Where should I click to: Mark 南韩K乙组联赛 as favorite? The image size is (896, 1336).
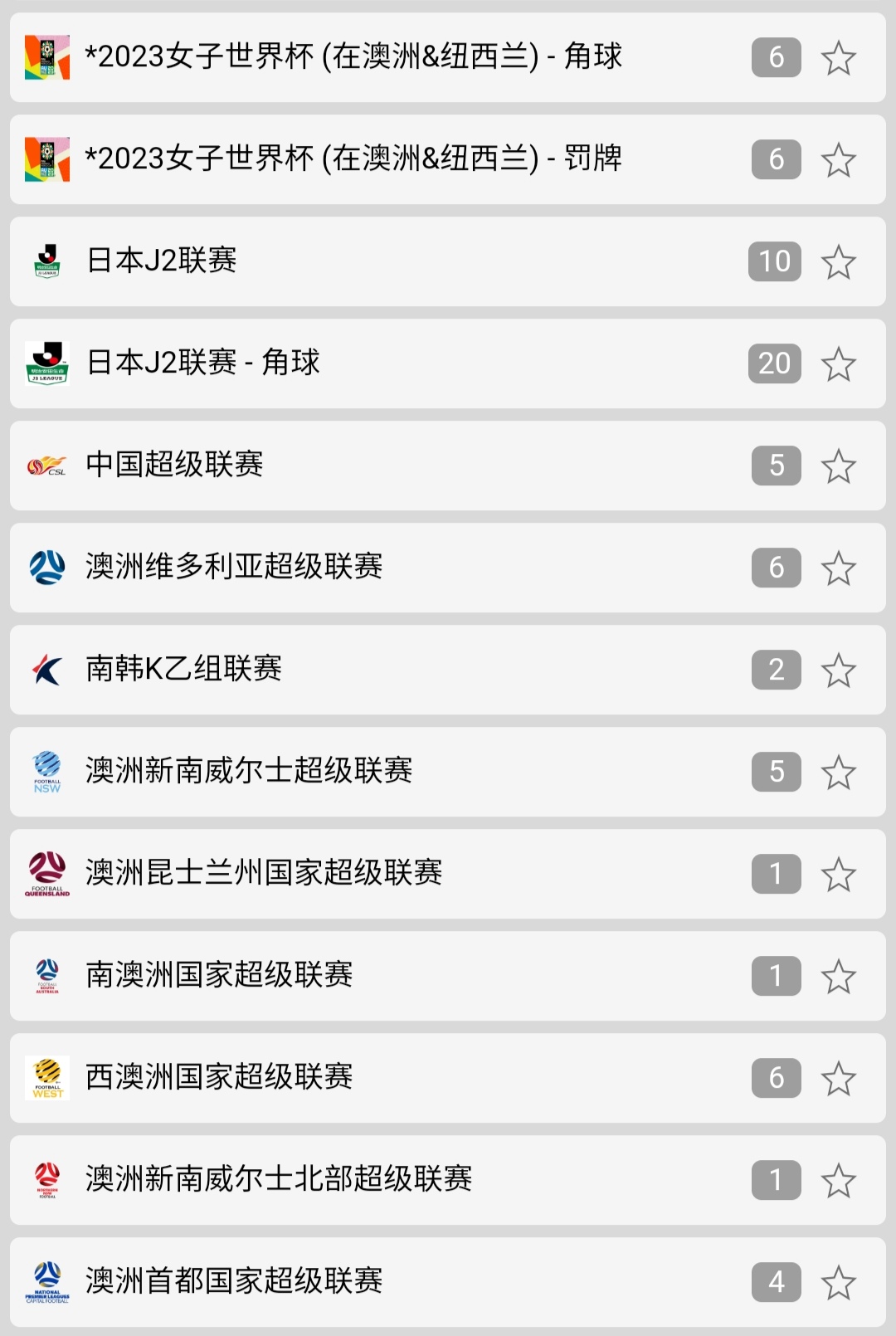pyautogui.click(x=838, y=670)
